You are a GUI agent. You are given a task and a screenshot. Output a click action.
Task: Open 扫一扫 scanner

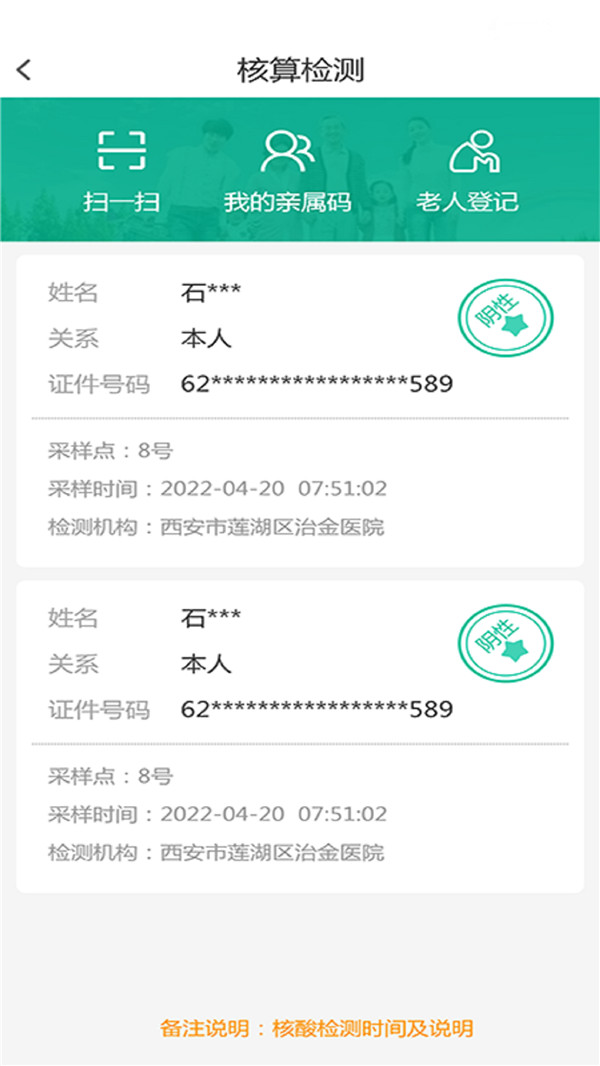pyautogui.click(x=122, y=170)
